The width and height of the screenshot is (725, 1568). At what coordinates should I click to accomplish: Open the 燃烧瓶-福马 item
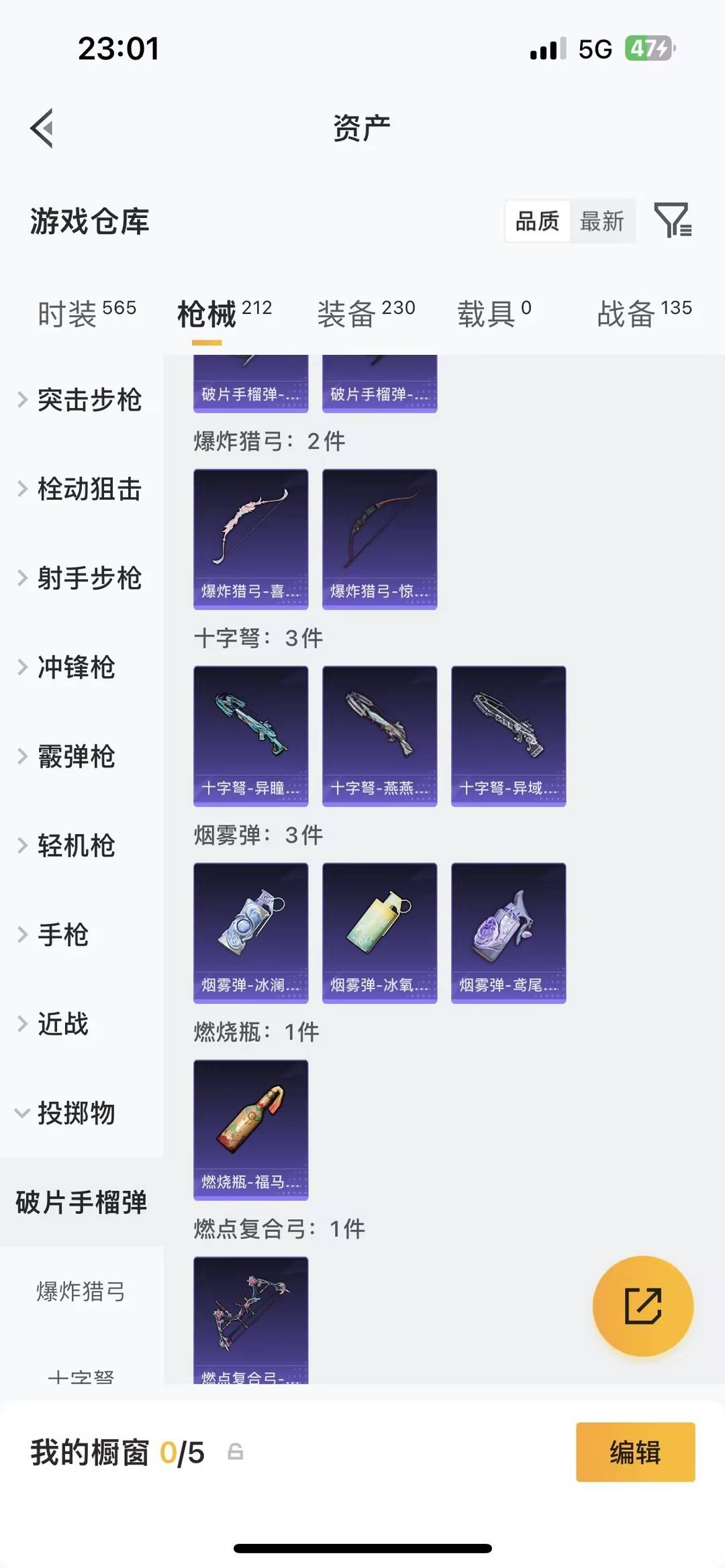click(250, 1129)
